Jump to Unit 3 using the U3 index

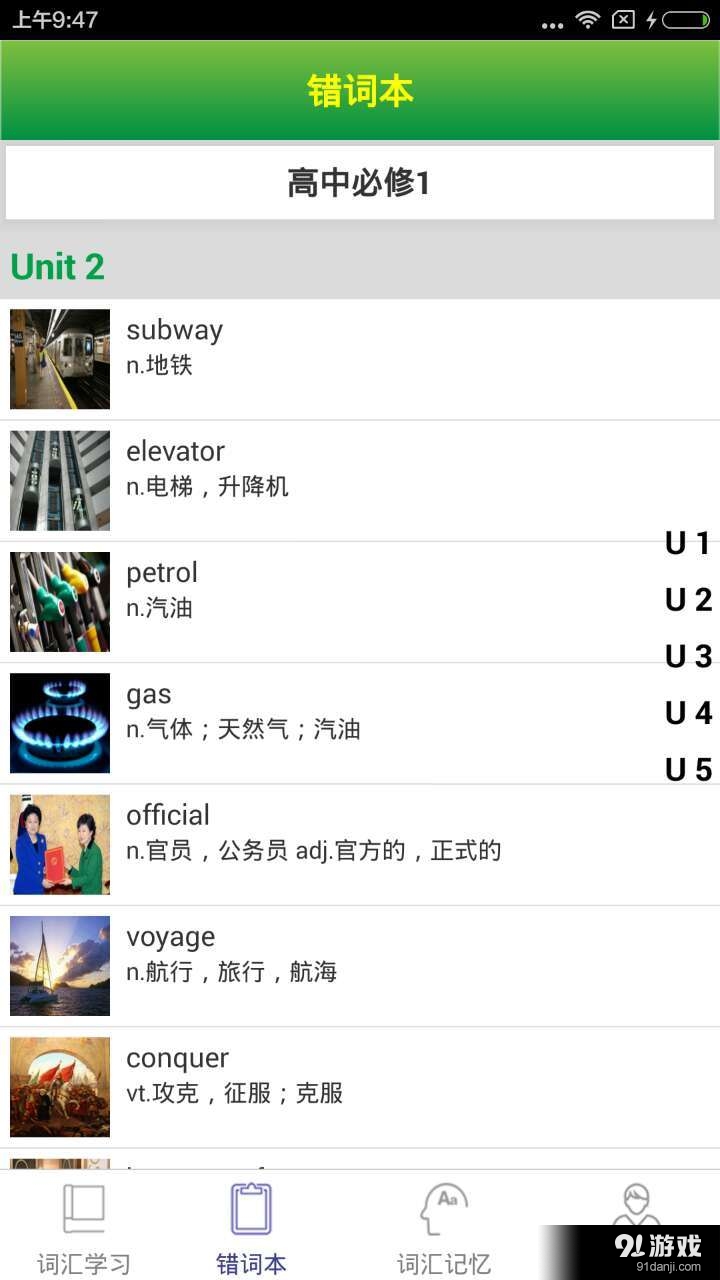686,657
